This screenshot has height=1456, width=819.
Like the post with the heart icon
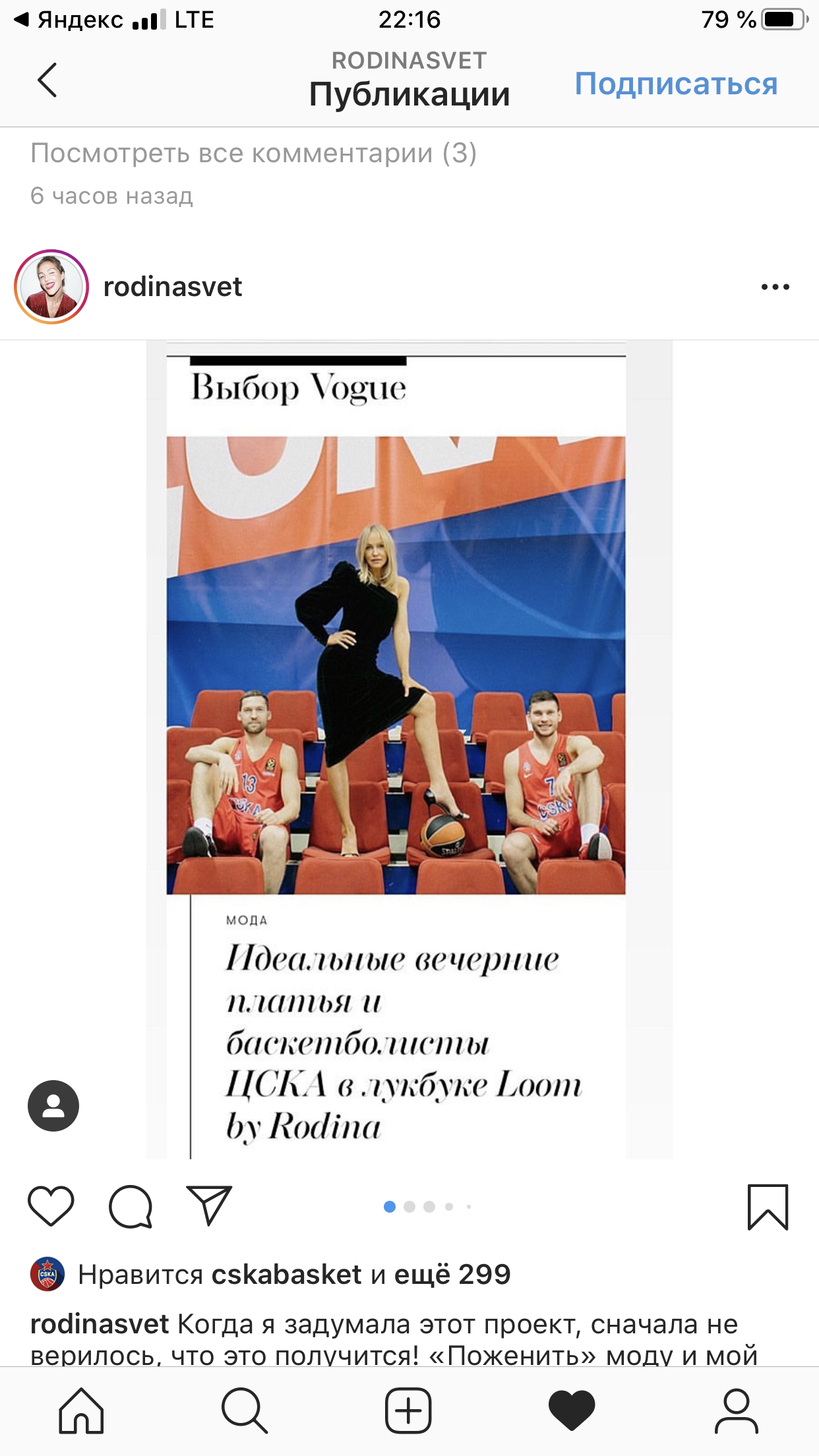(x=51, y=1206)
